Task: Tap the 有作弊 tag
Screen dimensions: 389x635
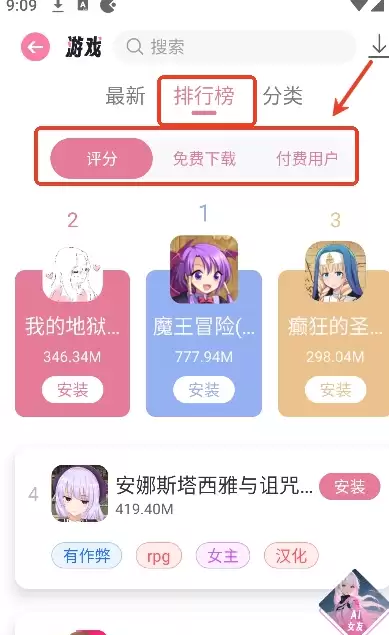Action: point(87,555)
